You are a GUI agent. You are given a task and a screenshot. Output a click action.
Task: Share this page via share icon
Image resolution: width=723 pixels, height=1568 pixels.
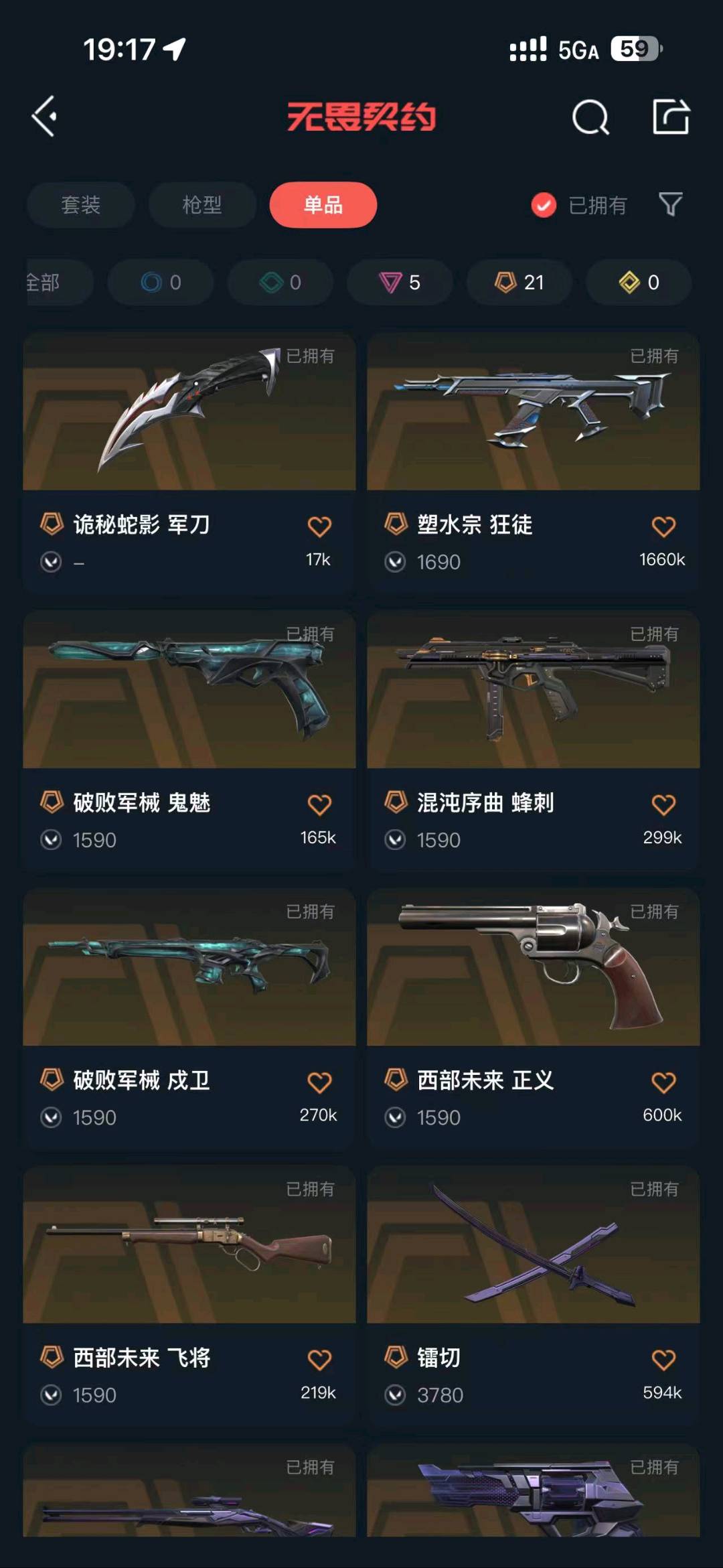point(671,117)
